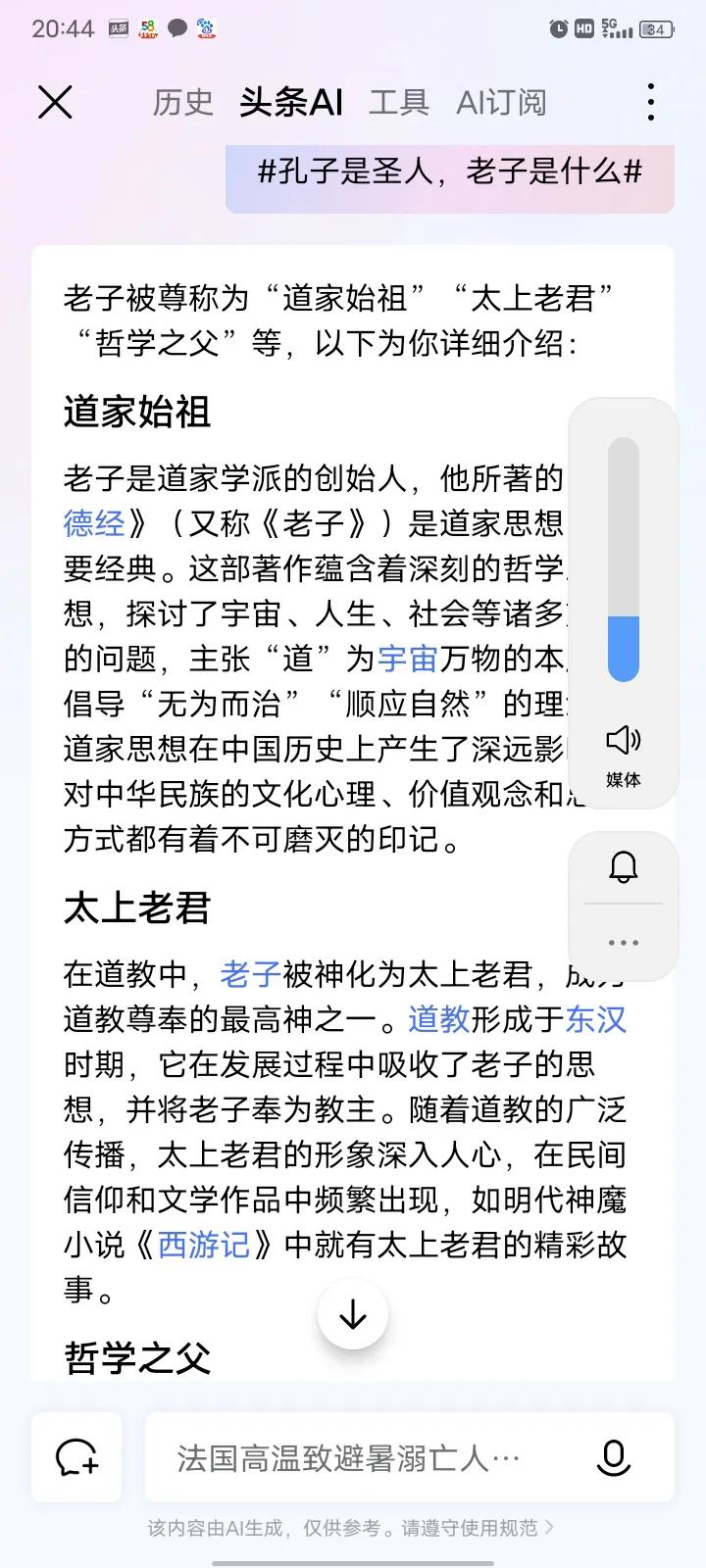Switch to the 历史 tab

pos(183,102)
